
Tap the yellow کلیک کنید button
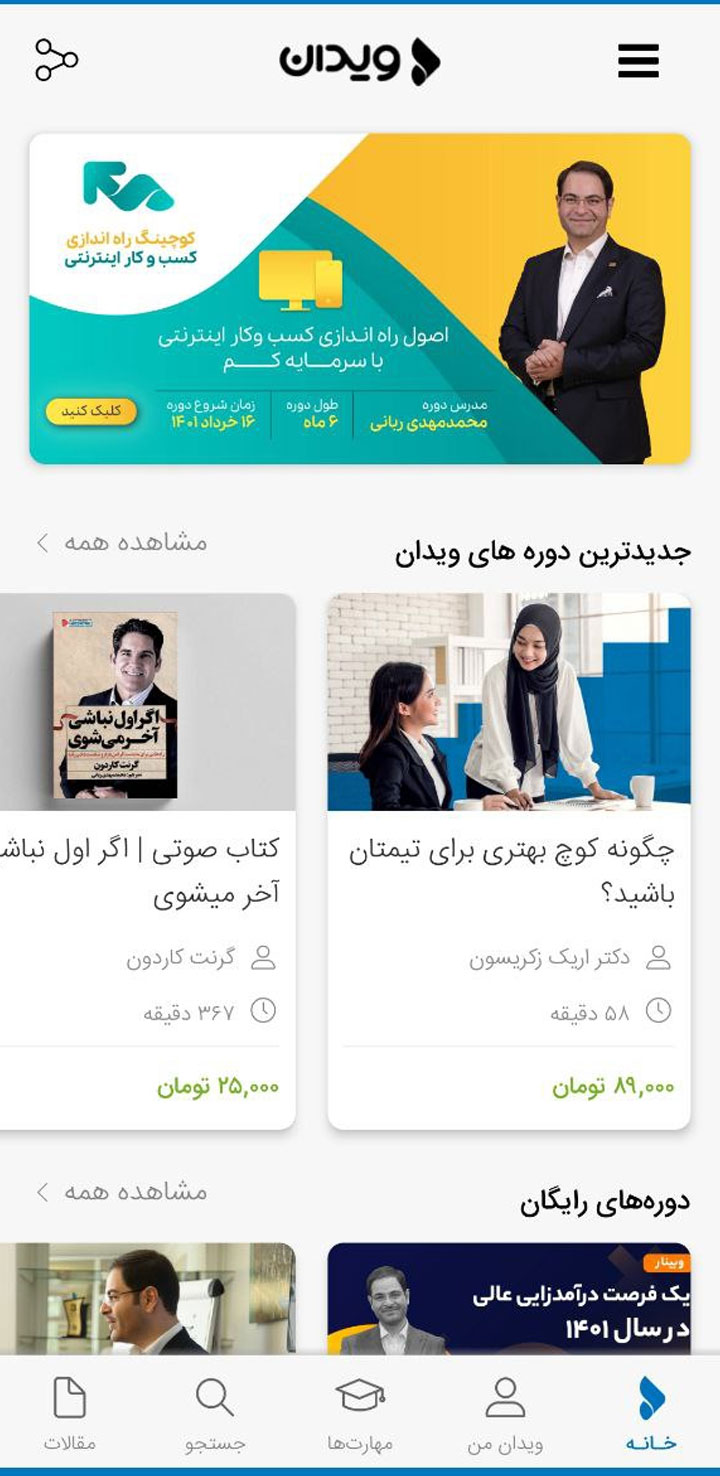[x=91, y=412]
